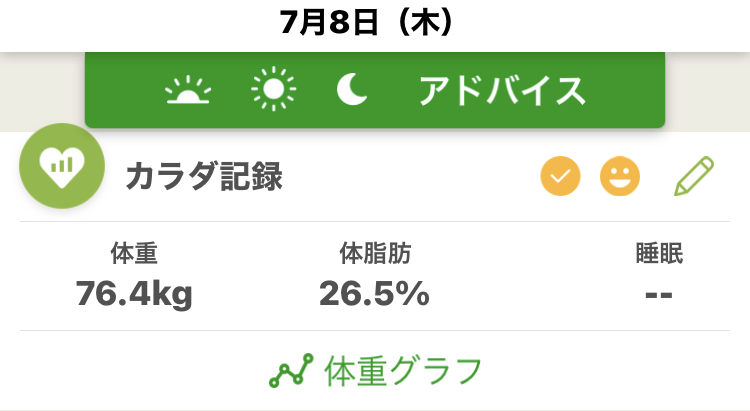Tap the 体重 76.4kg value
Screen dimensions: 750x411
(134, 294)
